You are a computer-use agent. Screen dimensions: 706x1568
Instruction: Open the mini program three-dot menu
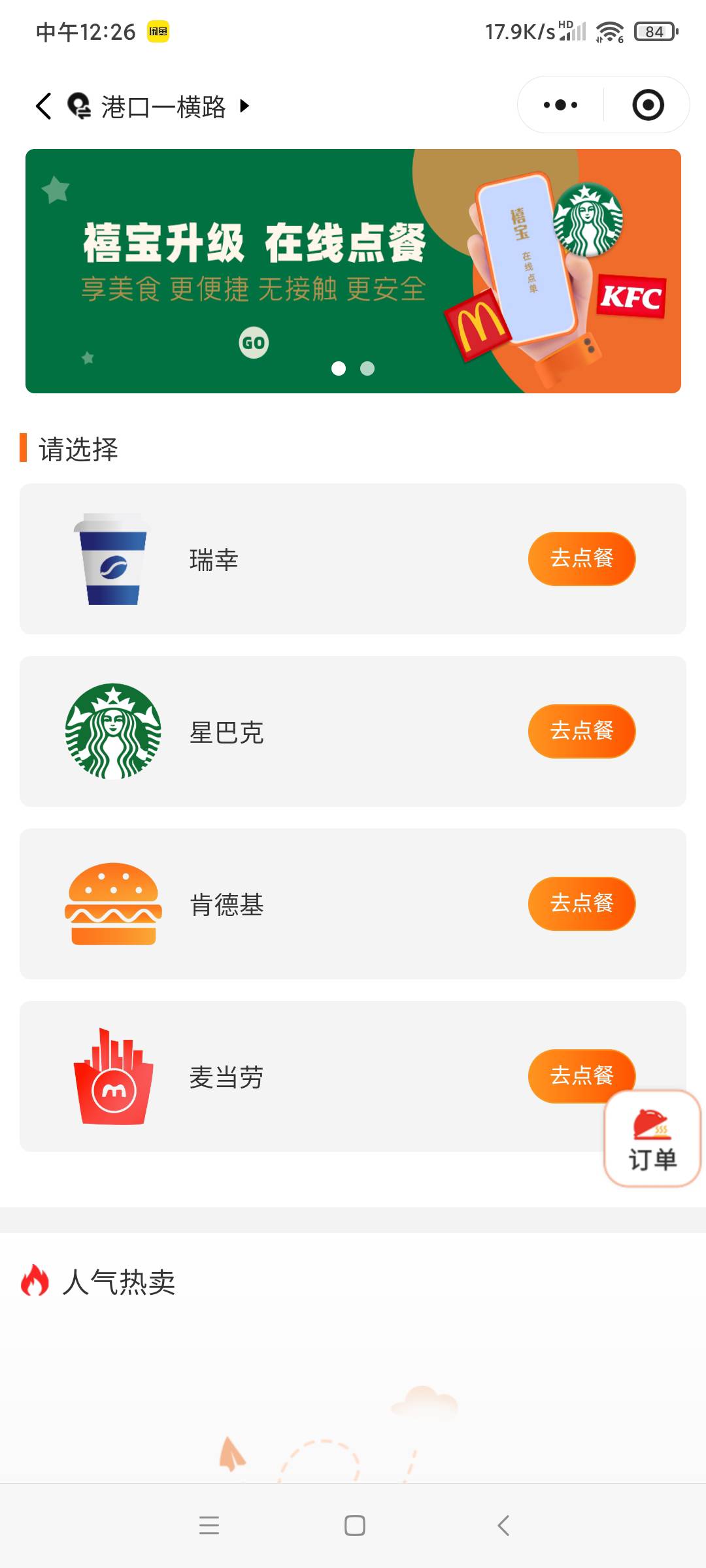pyautogui.click(x=560, y=105)
